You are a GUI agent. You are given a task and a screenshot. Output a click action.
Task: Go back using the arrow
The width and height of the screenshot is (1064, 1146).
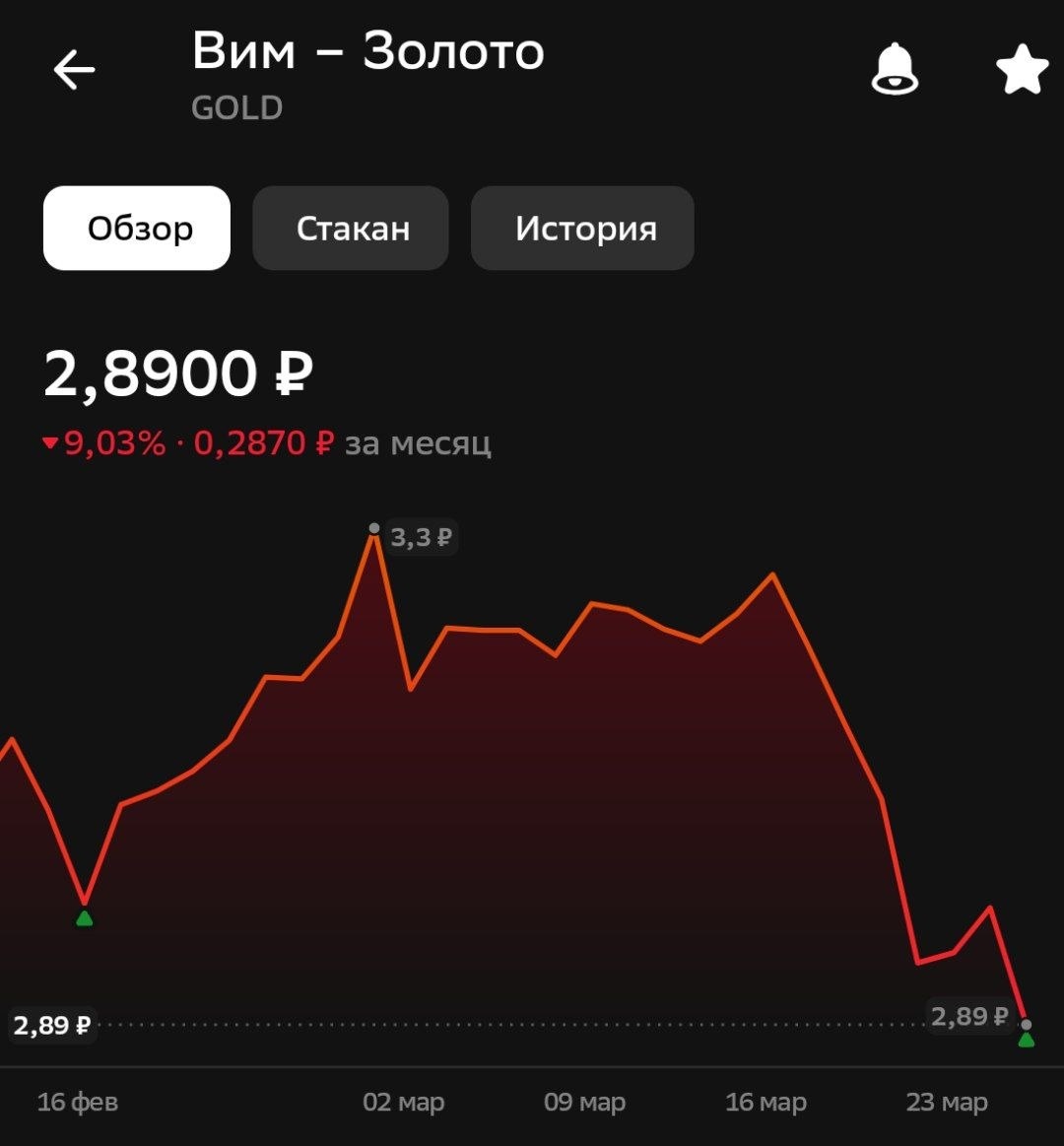tap(74, 71)
